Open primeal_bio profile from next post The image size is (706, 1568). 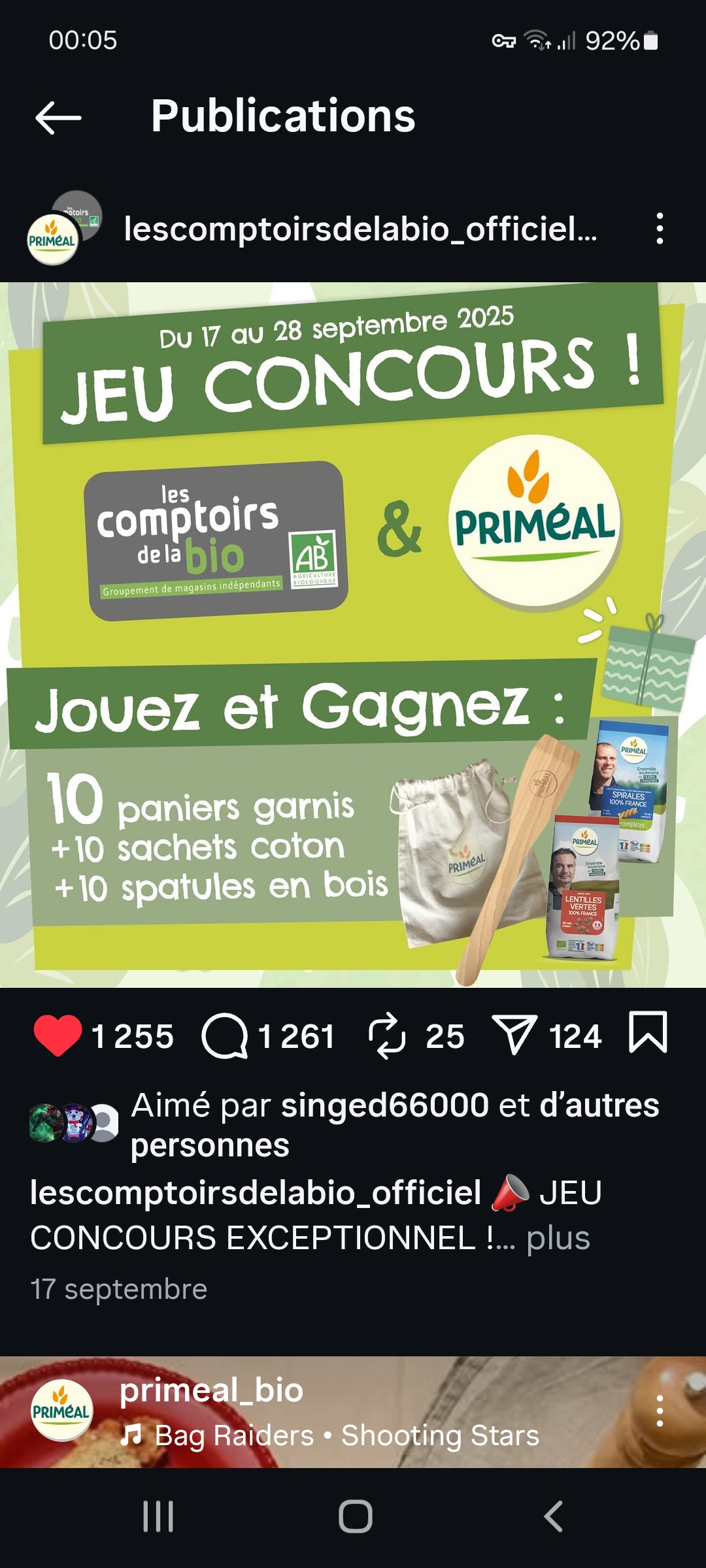(211, 1390)
